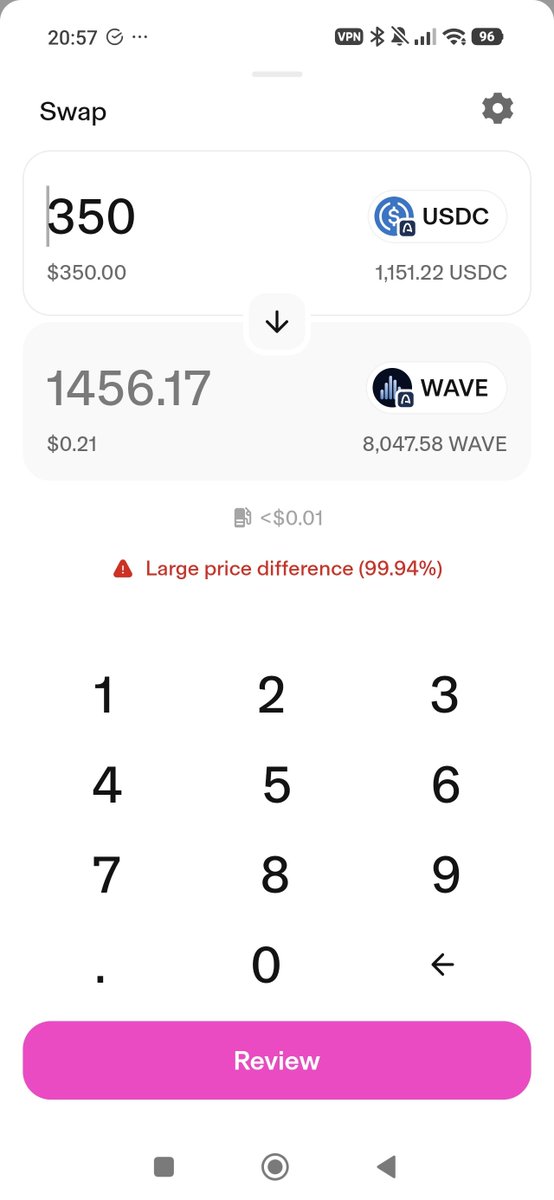Enter digit 9 on the keypad
The width and height of the screenshot is (554, 1200).
[446, 875]
